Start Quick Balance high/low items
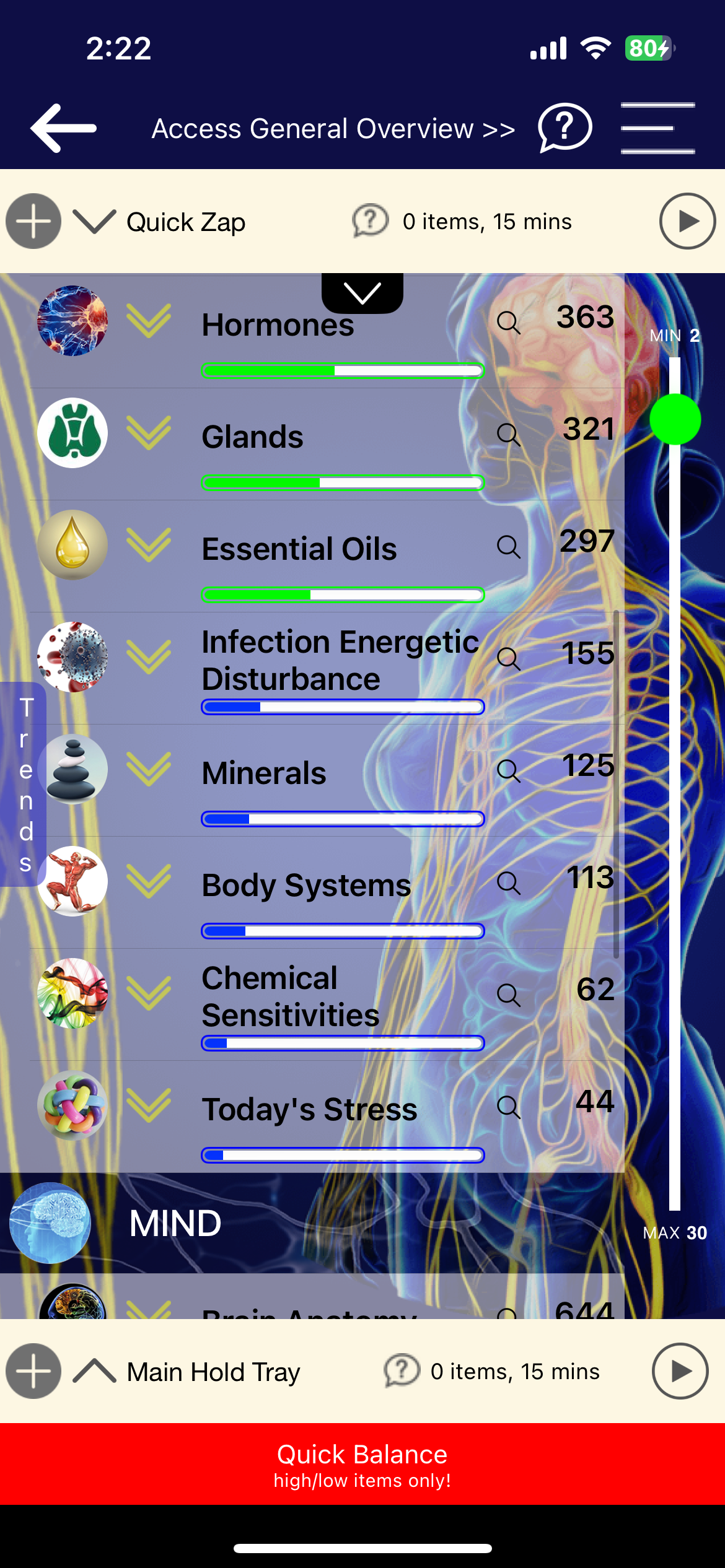 362,1465
